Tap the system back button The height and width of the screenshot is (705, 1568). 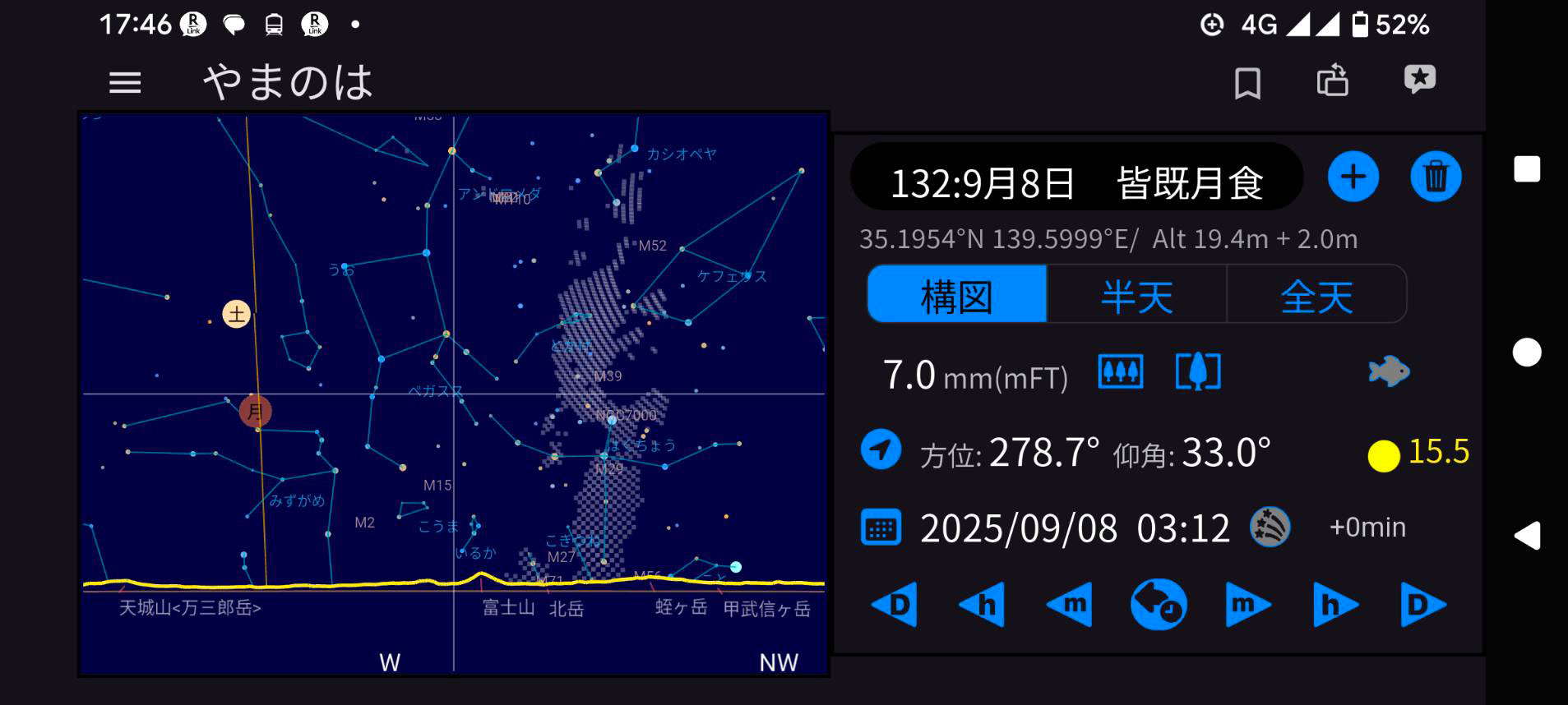(x=1527, y=536)
